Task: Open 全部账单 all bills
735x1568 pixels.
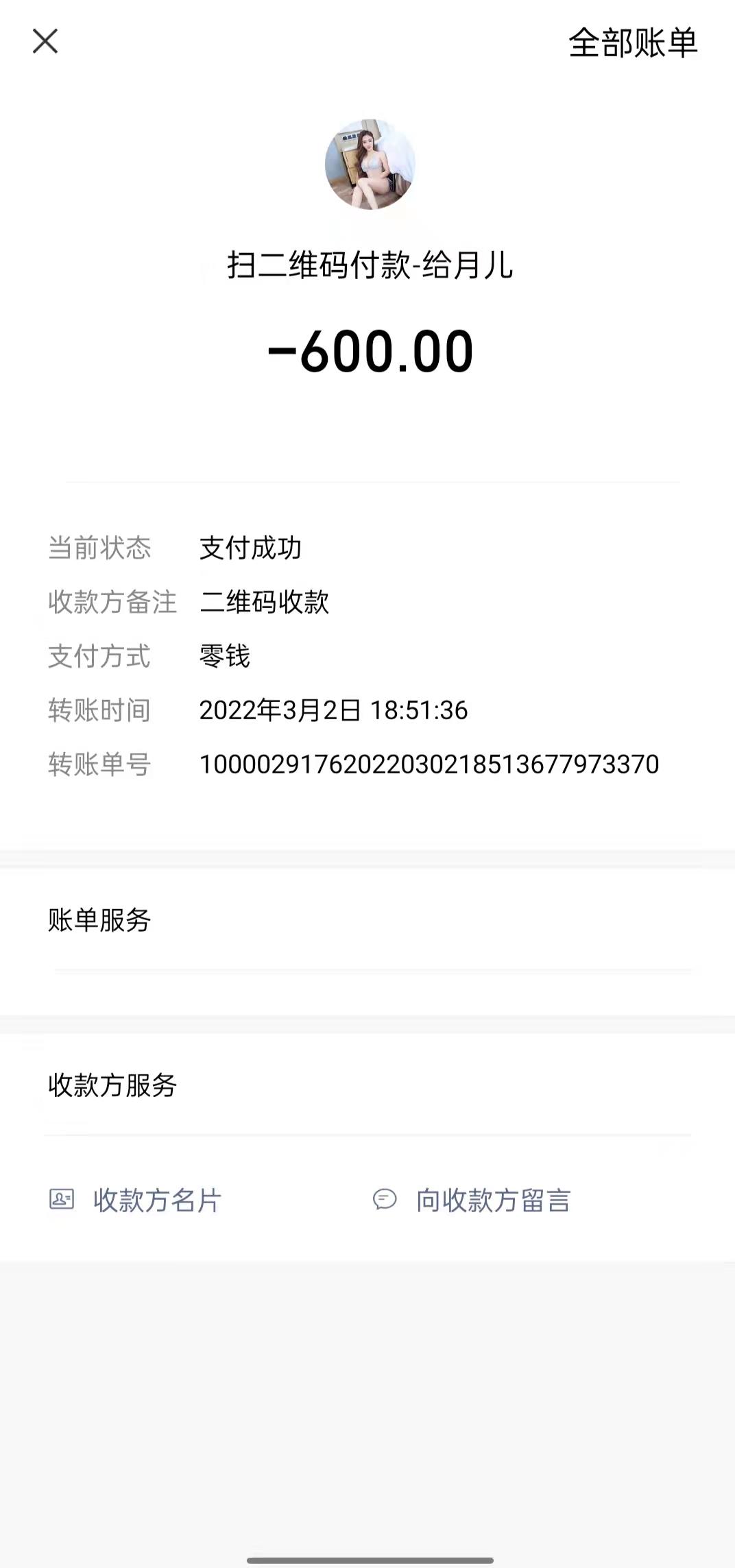Action: click(x=633, y=43)
